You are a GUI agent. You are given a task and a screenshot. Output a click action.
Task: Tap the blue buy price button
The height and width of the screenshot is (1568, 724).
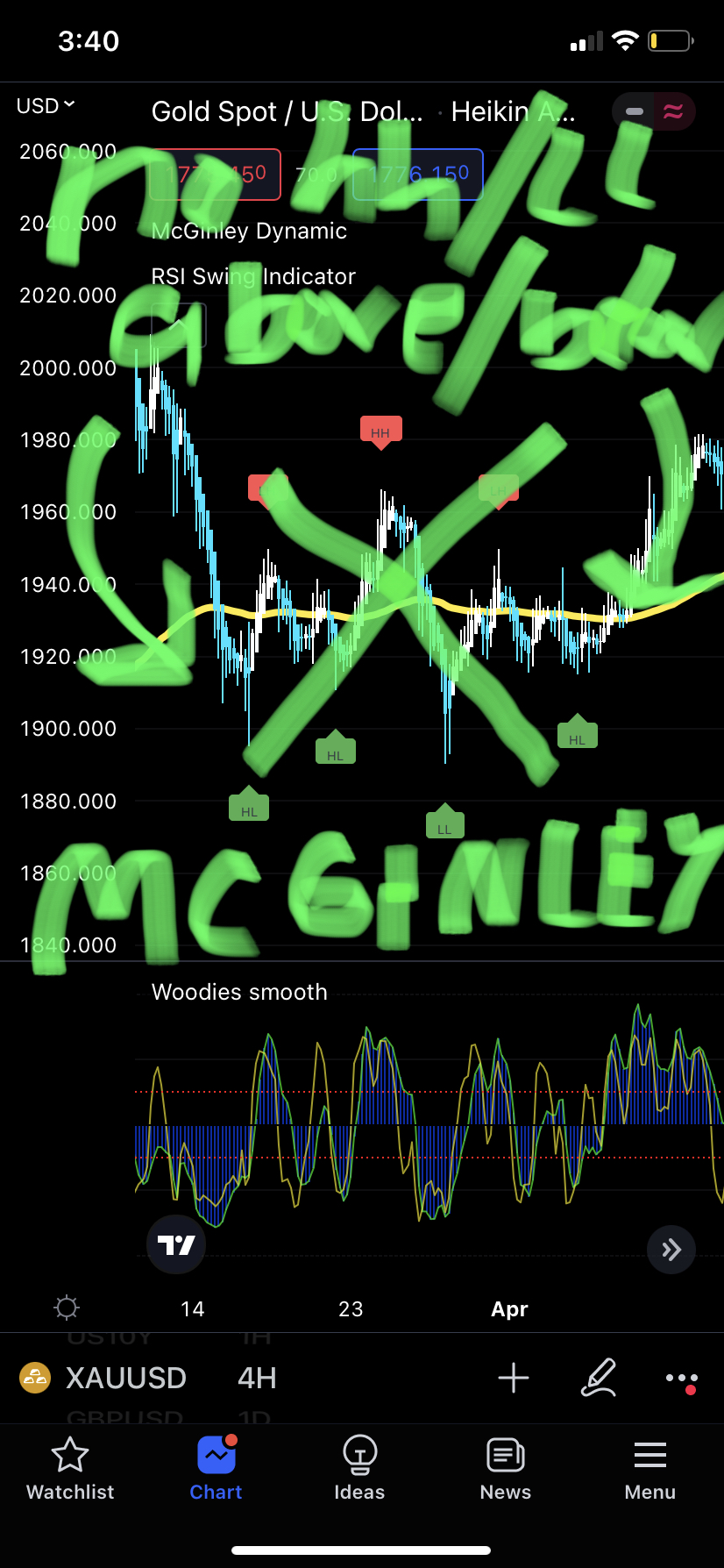pos(418,175)
